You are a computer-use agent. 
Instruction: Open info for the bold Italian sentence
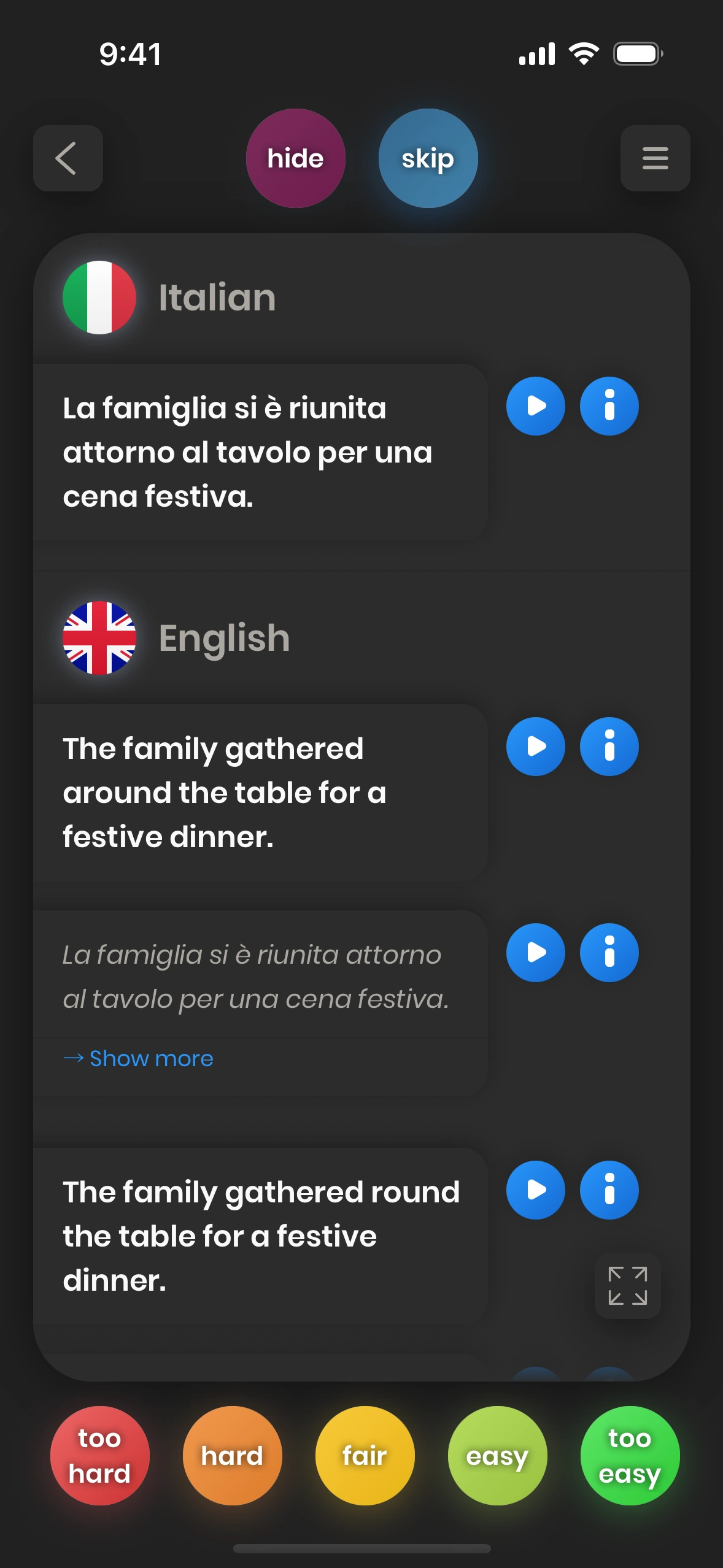coord(609,406)
